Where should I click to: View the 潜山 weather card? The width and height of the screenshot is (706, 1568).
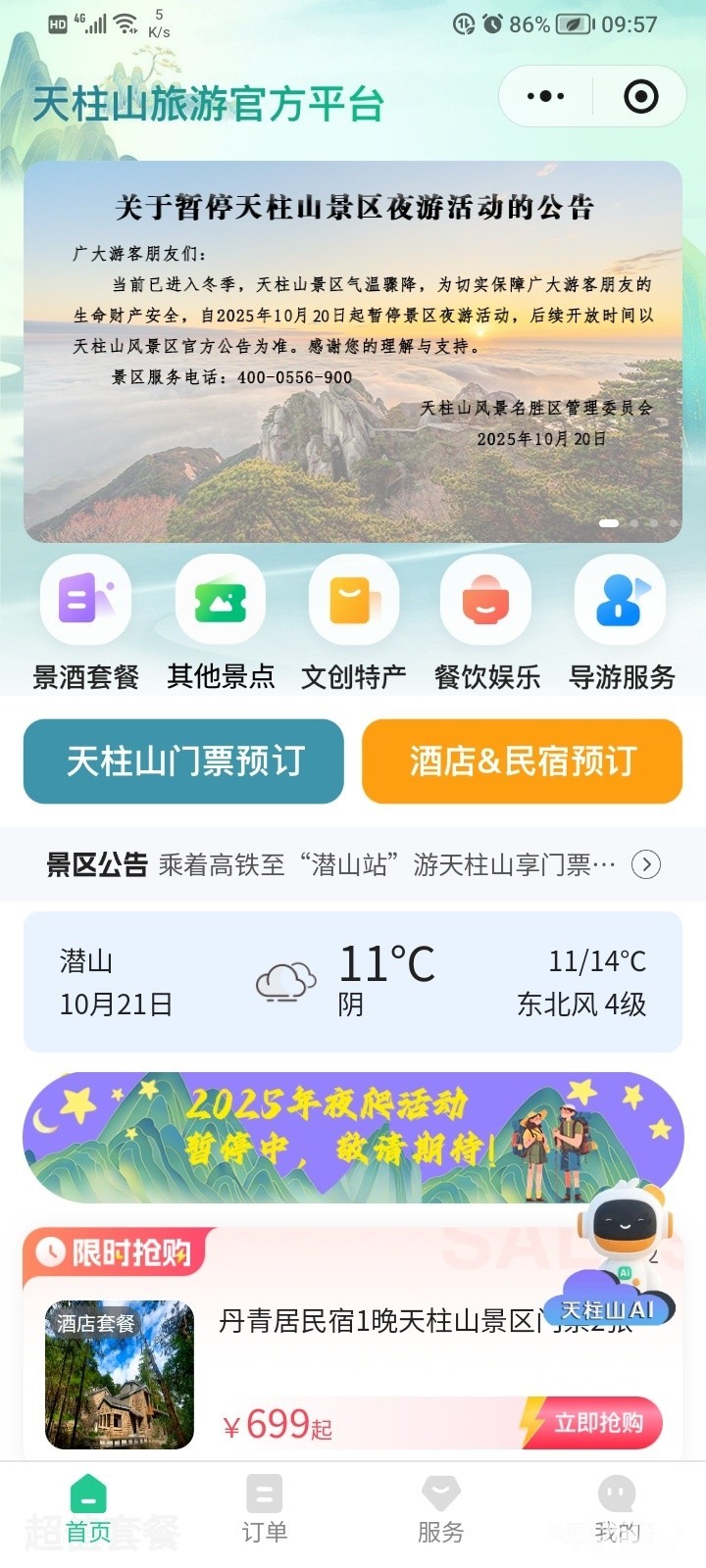coord(353,982)
